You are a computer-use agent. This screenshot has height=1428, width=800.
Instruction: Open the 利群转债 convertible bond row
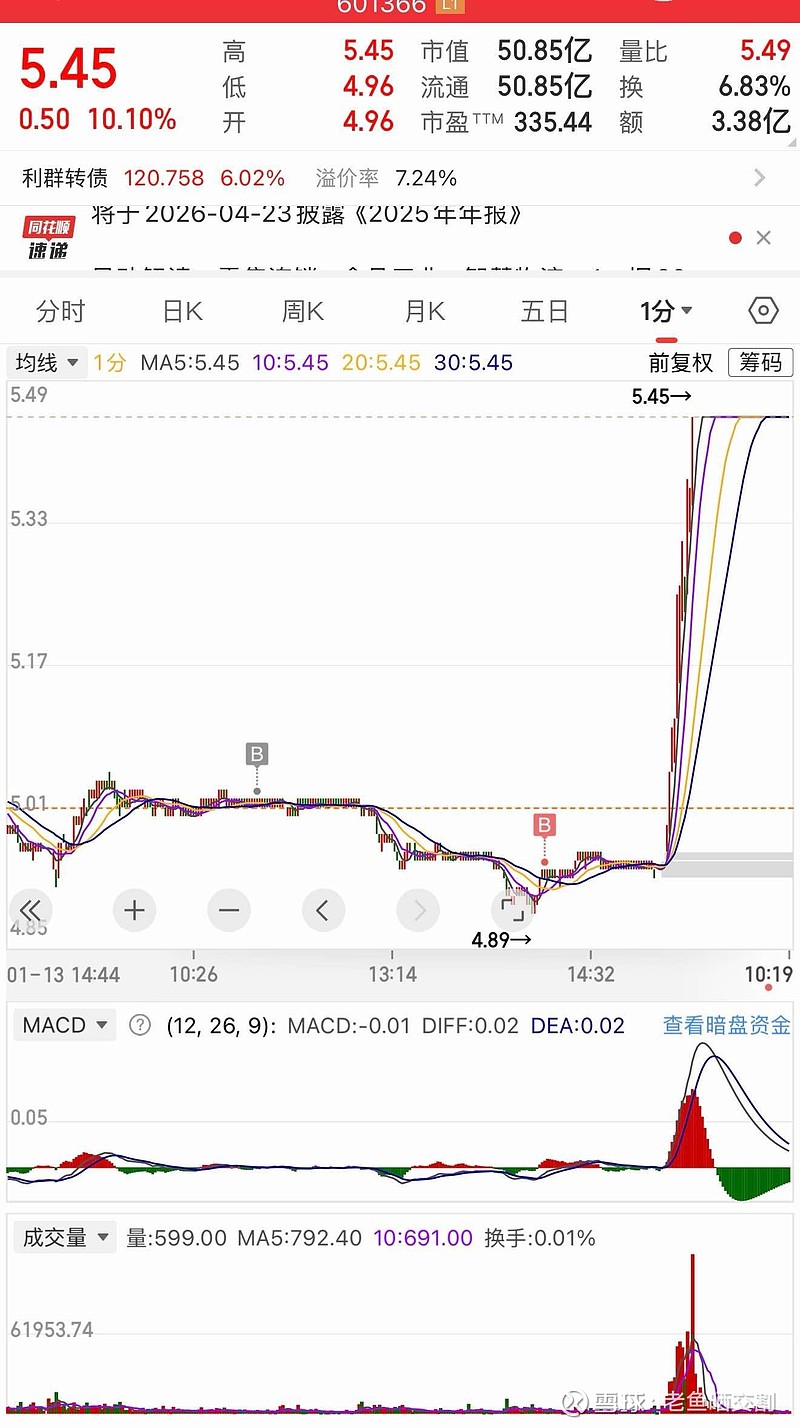(x=400, y=178)
